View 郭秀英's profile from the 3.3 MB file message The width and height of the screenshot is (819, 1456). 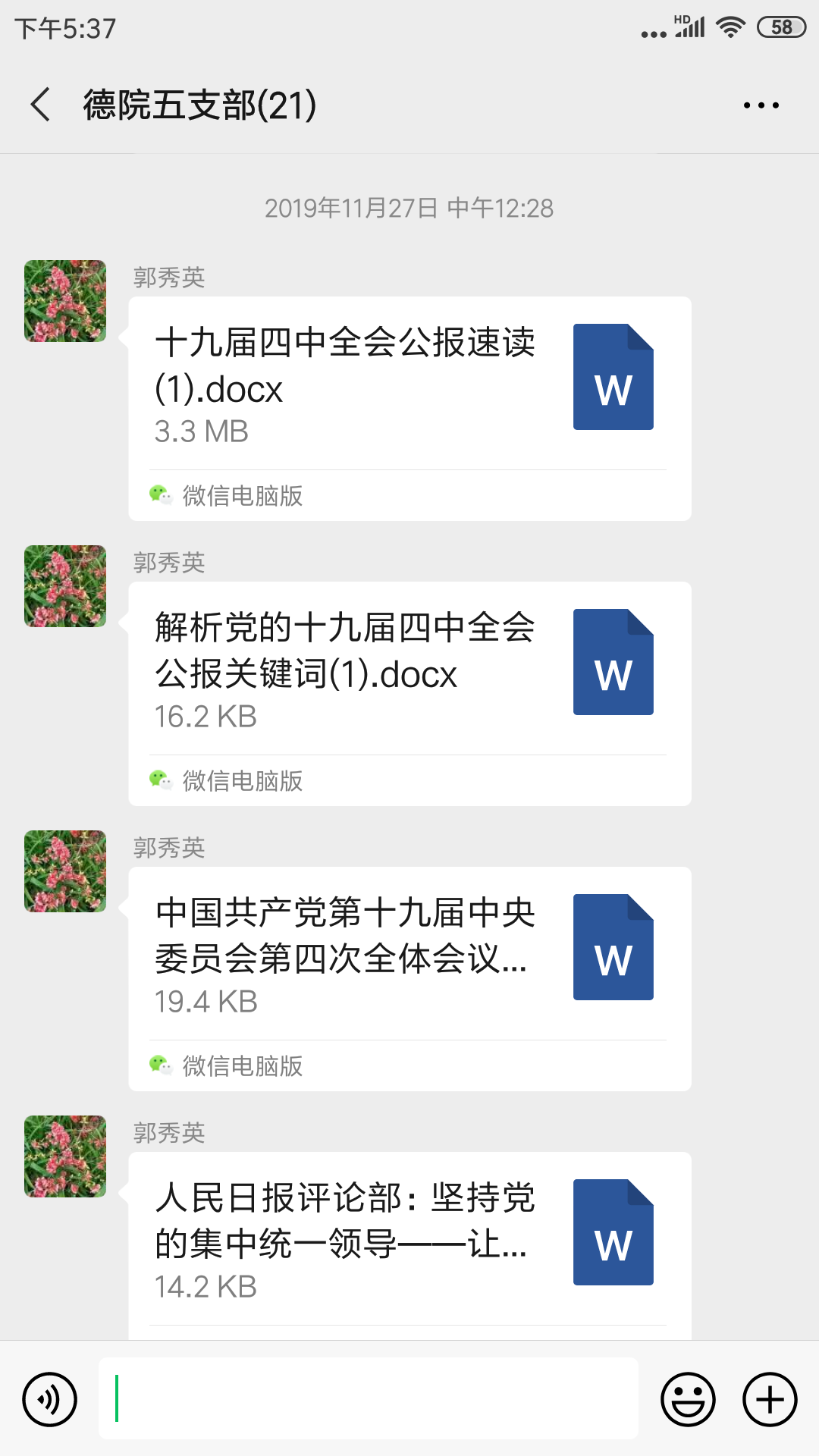click(65, 301)
